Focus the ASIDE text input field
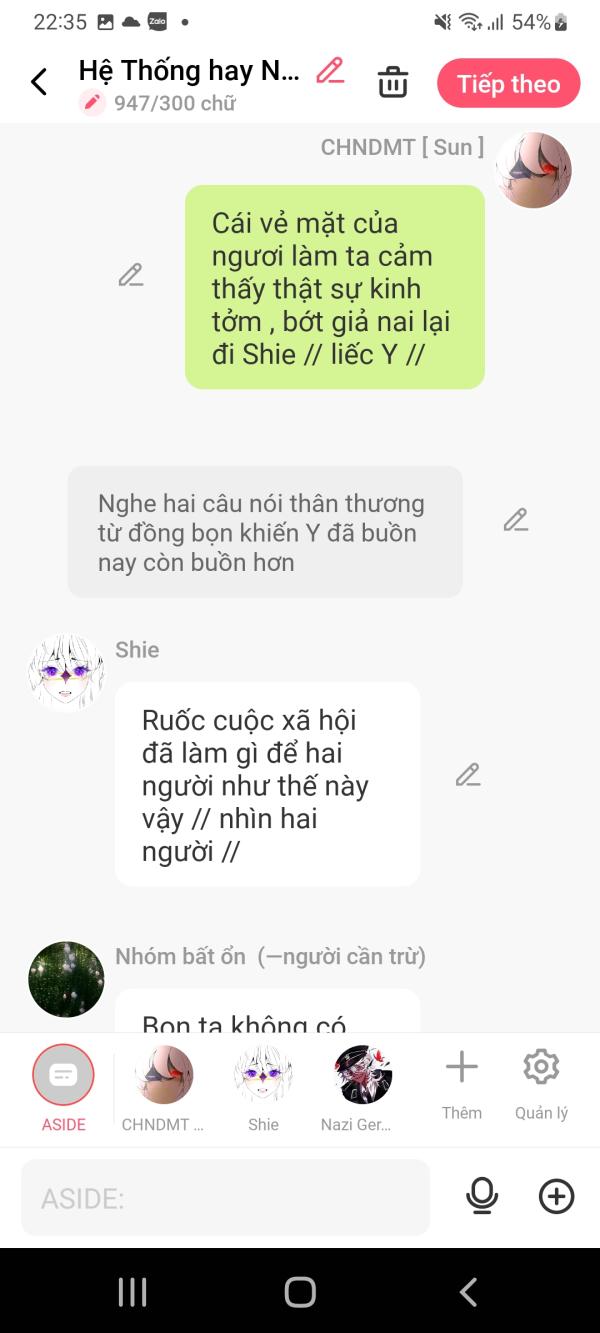 (225, 1198)
